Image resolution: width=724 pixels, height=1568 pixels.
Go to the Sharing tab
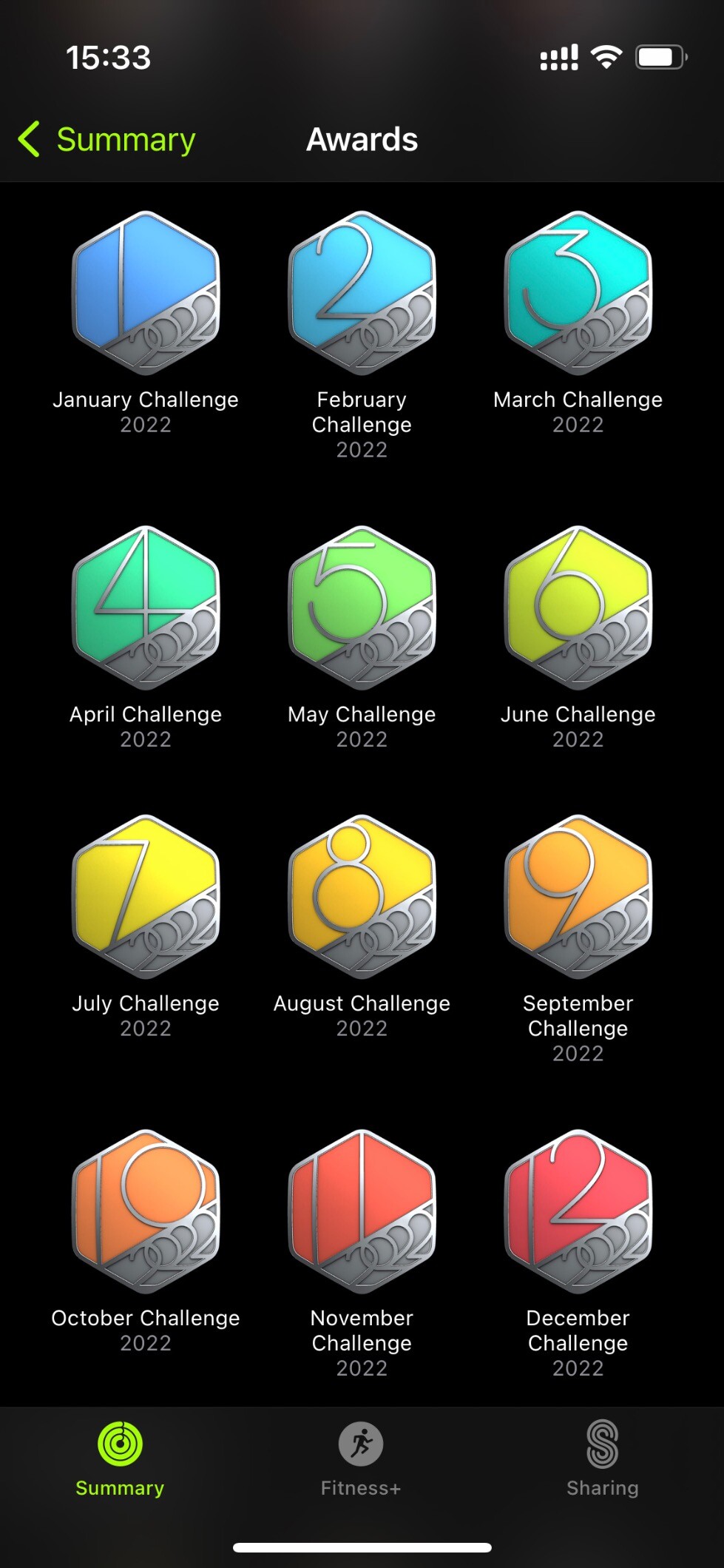602,1458
